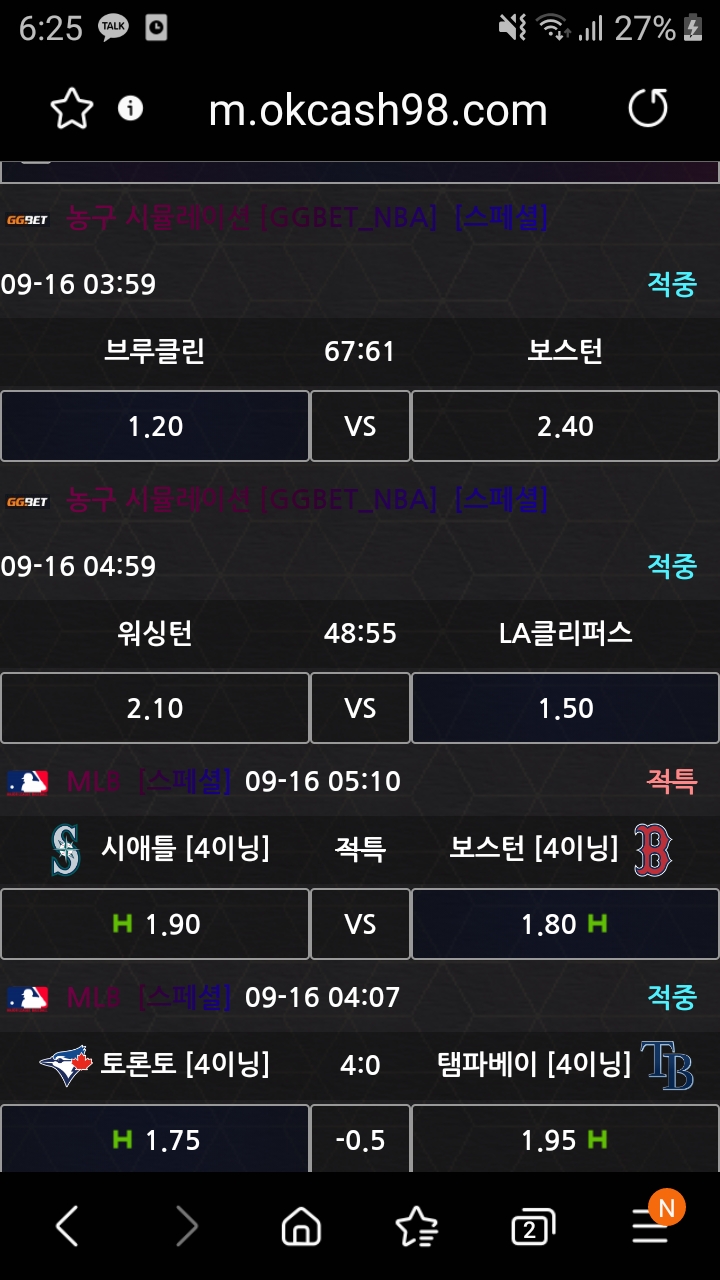
Task: Select 토론토 [4이닝] odds 1.75
Action: click(x=155, y=1138)
